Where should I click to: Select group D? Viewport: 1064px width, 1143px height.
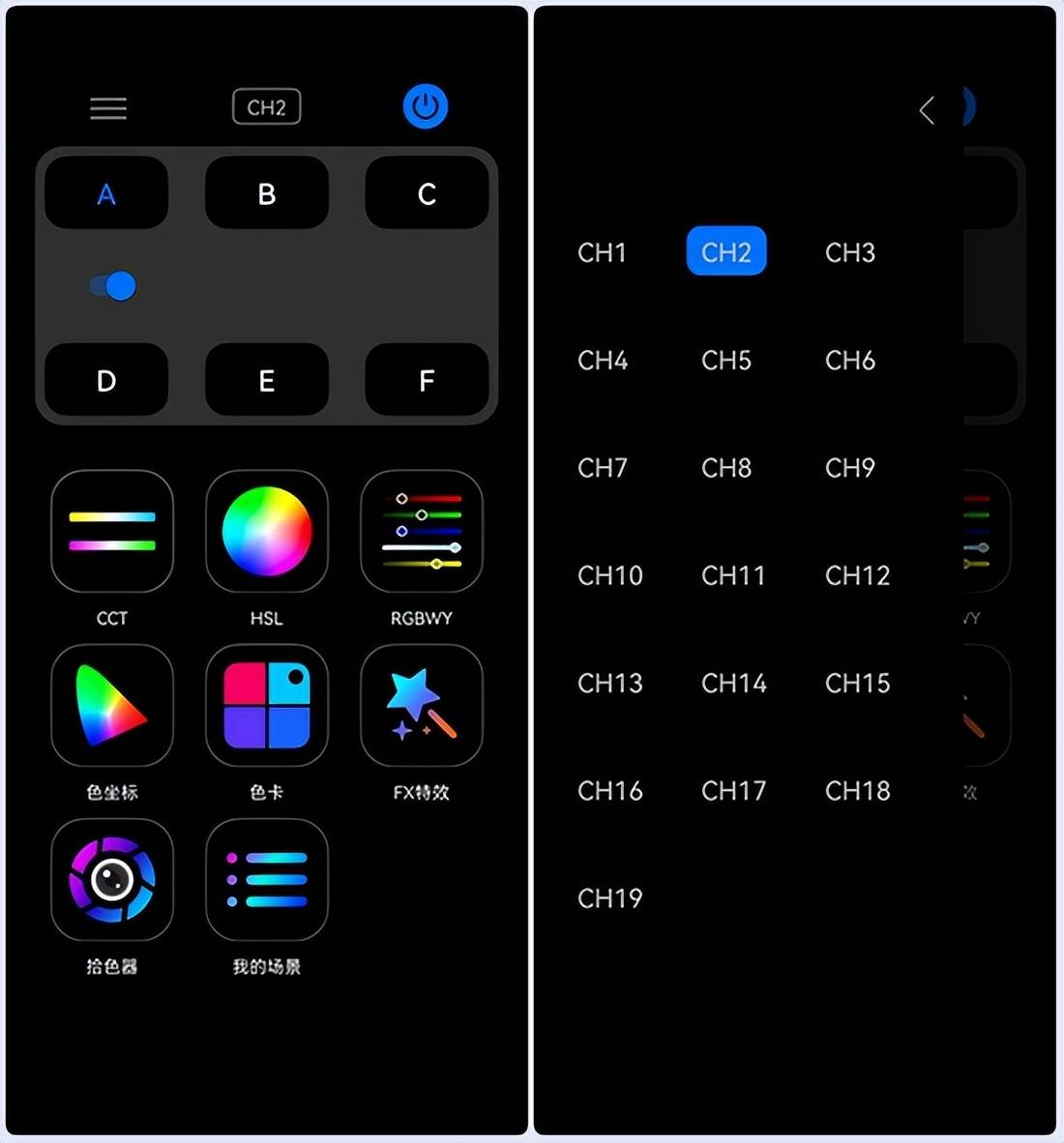click(106, 380)
